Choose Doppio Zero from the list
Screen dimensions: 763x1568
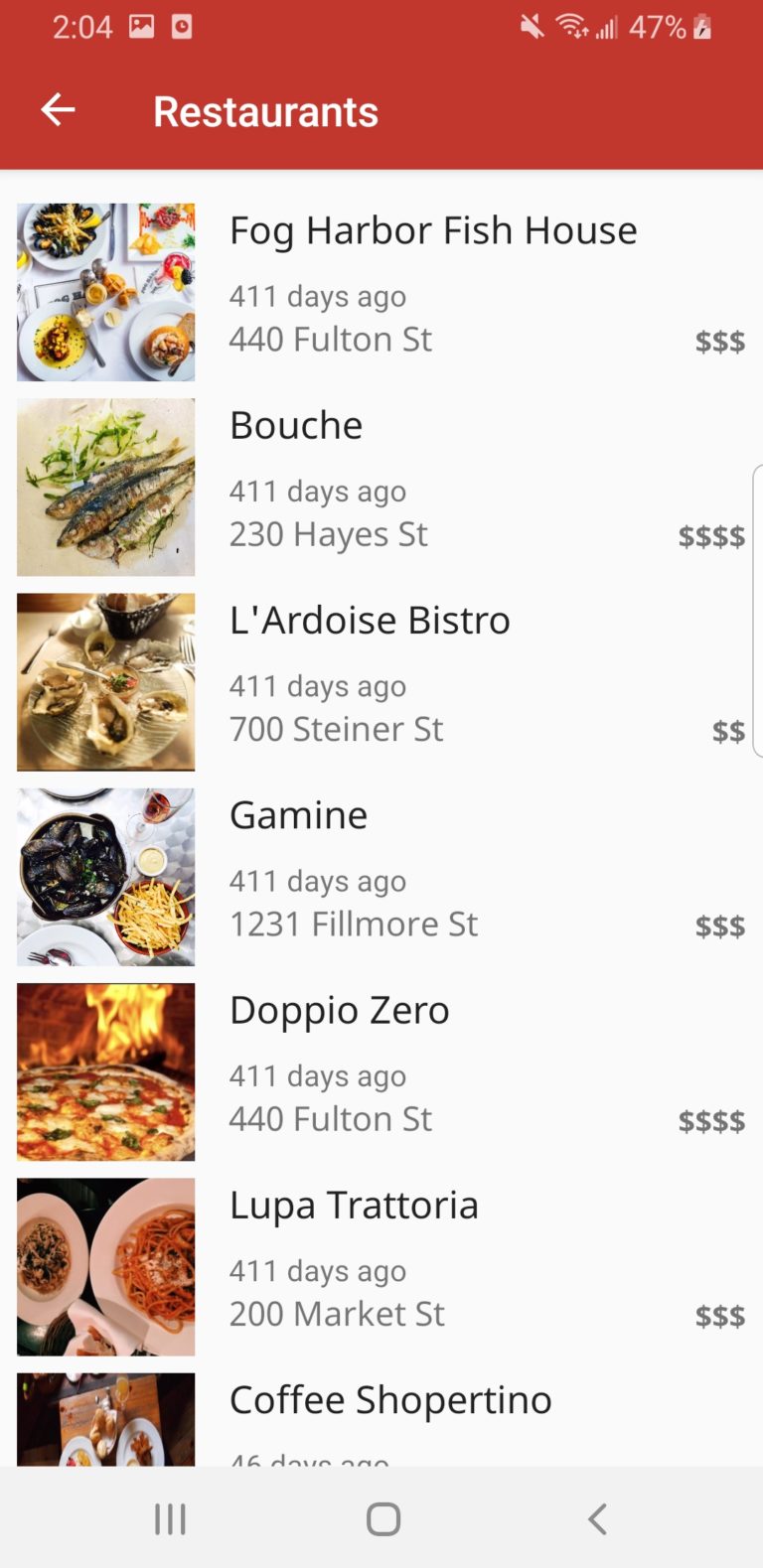click(339, 1011)
